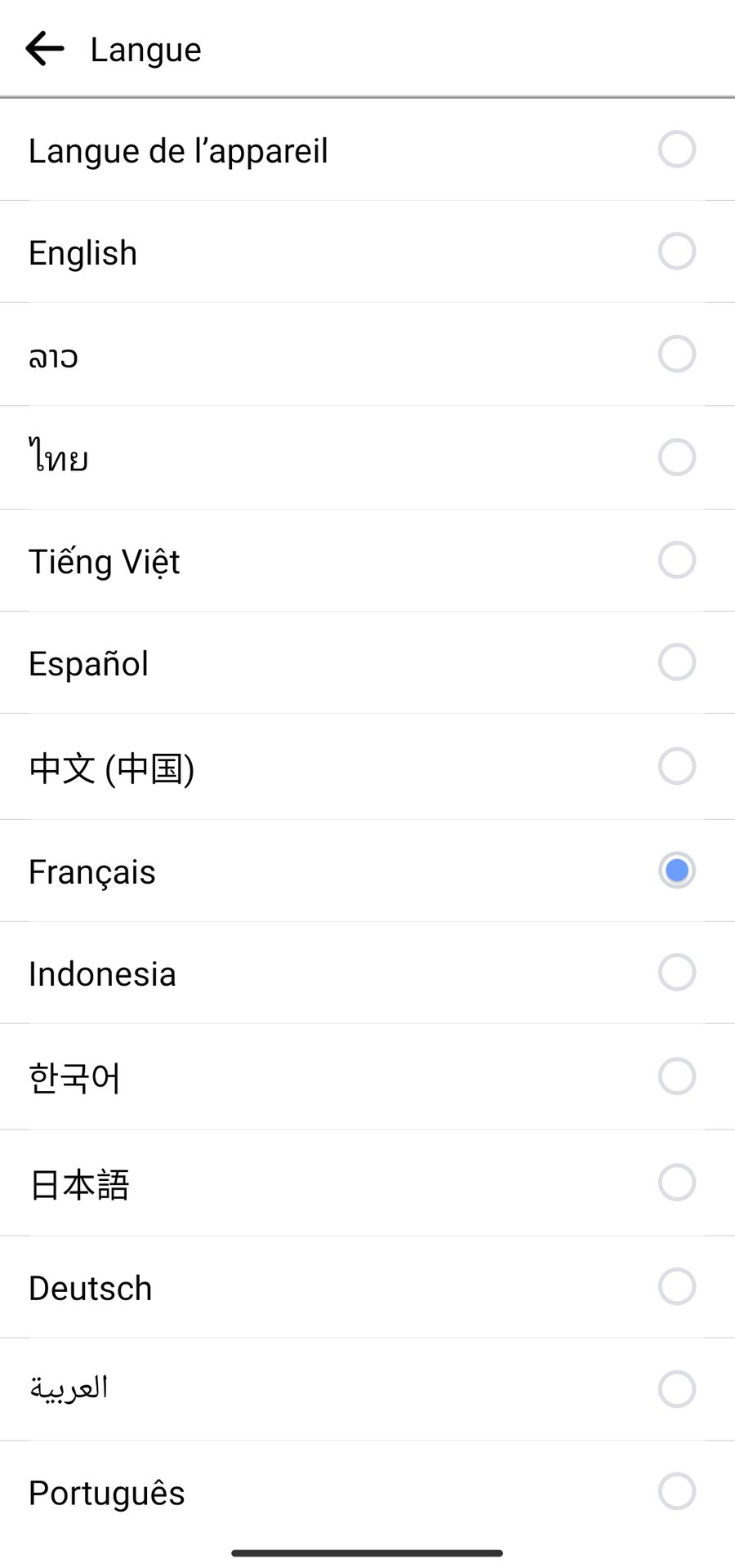Go back from the Langue screen
The image size is (735, 1568).
tap(45, 49)
